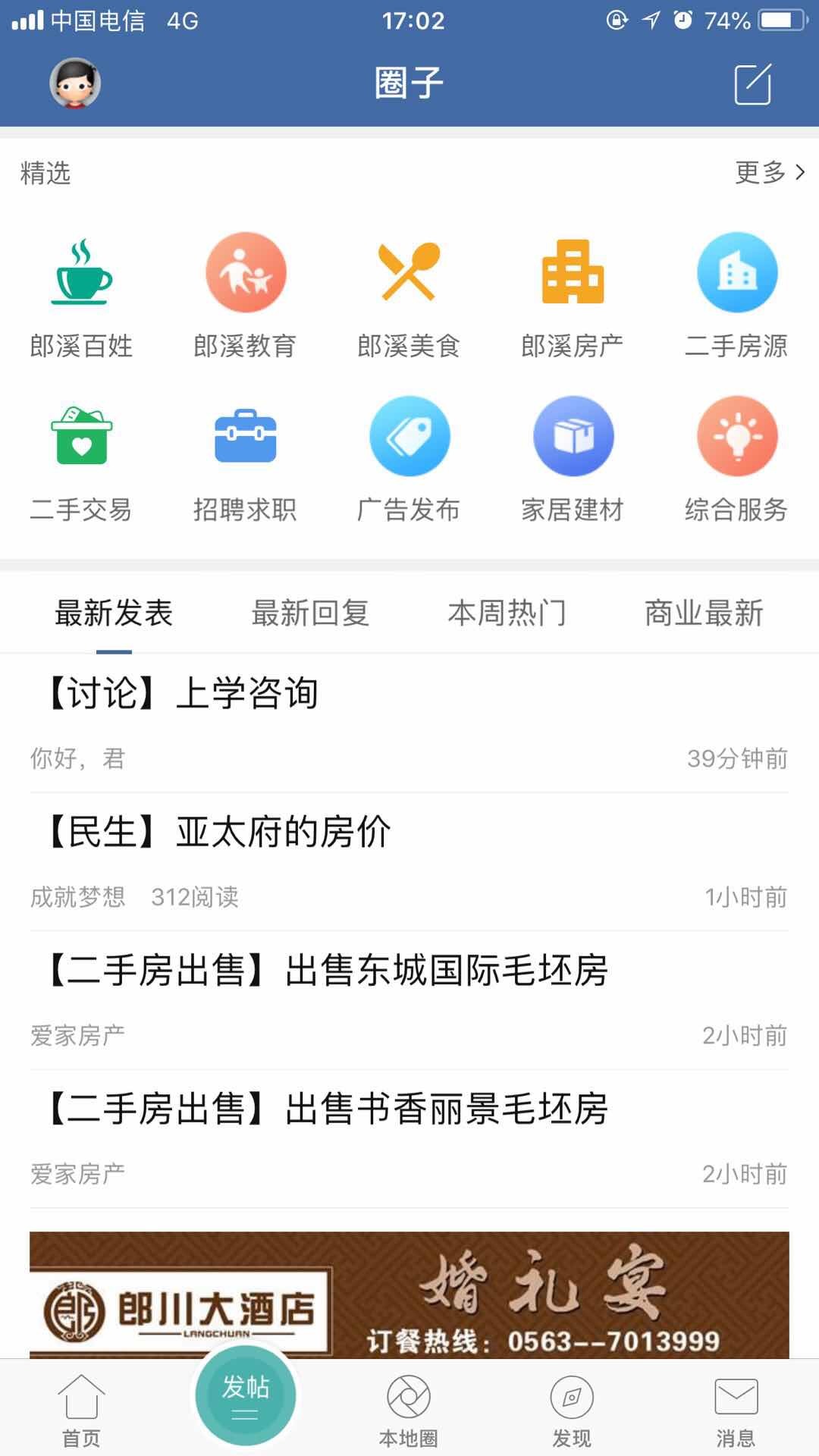The width and height of the screenshot is (819, 1456).
Task: Open the 综合服务 services section
Action: pos(736,463)
